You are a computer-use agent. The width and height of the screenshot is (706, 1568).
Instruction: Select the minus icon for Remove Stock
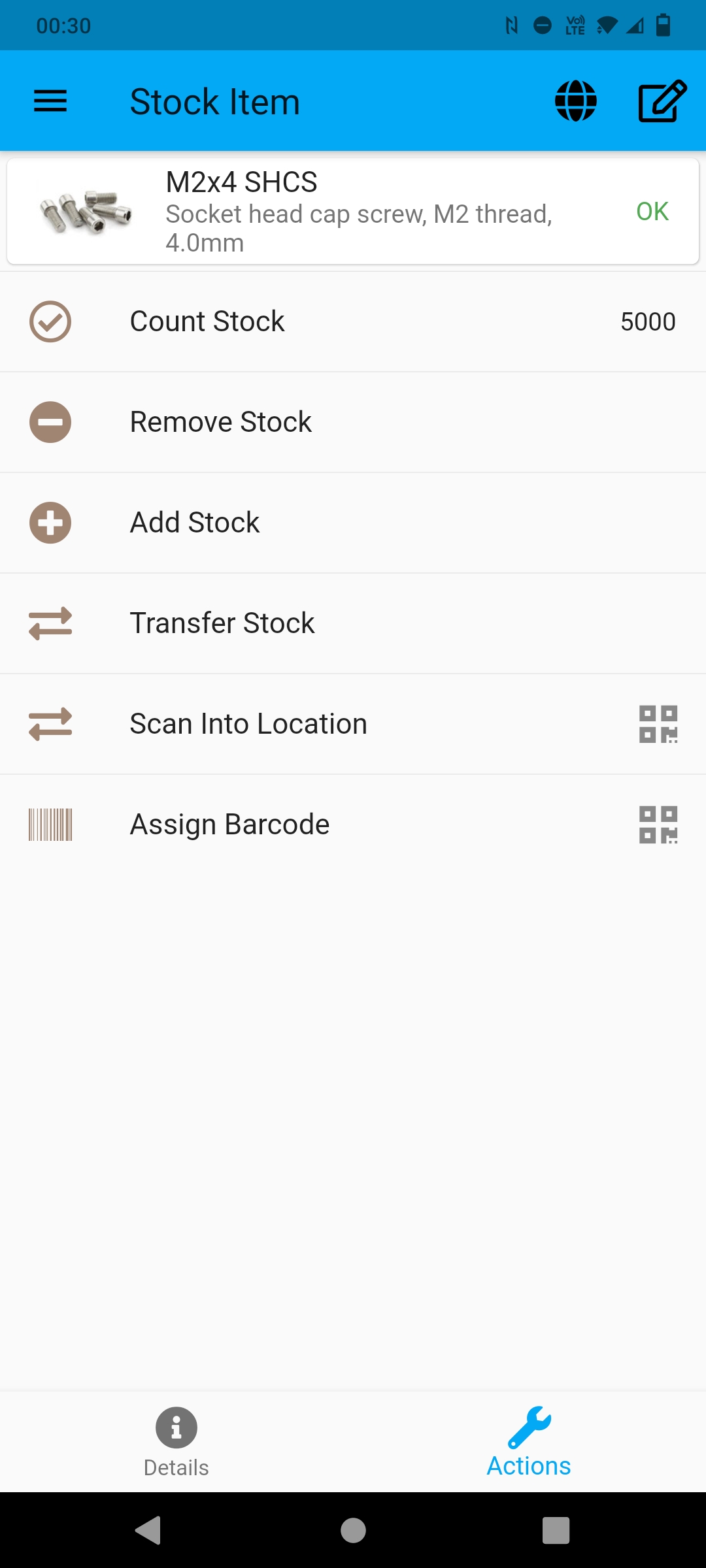[x=50, y=421]
